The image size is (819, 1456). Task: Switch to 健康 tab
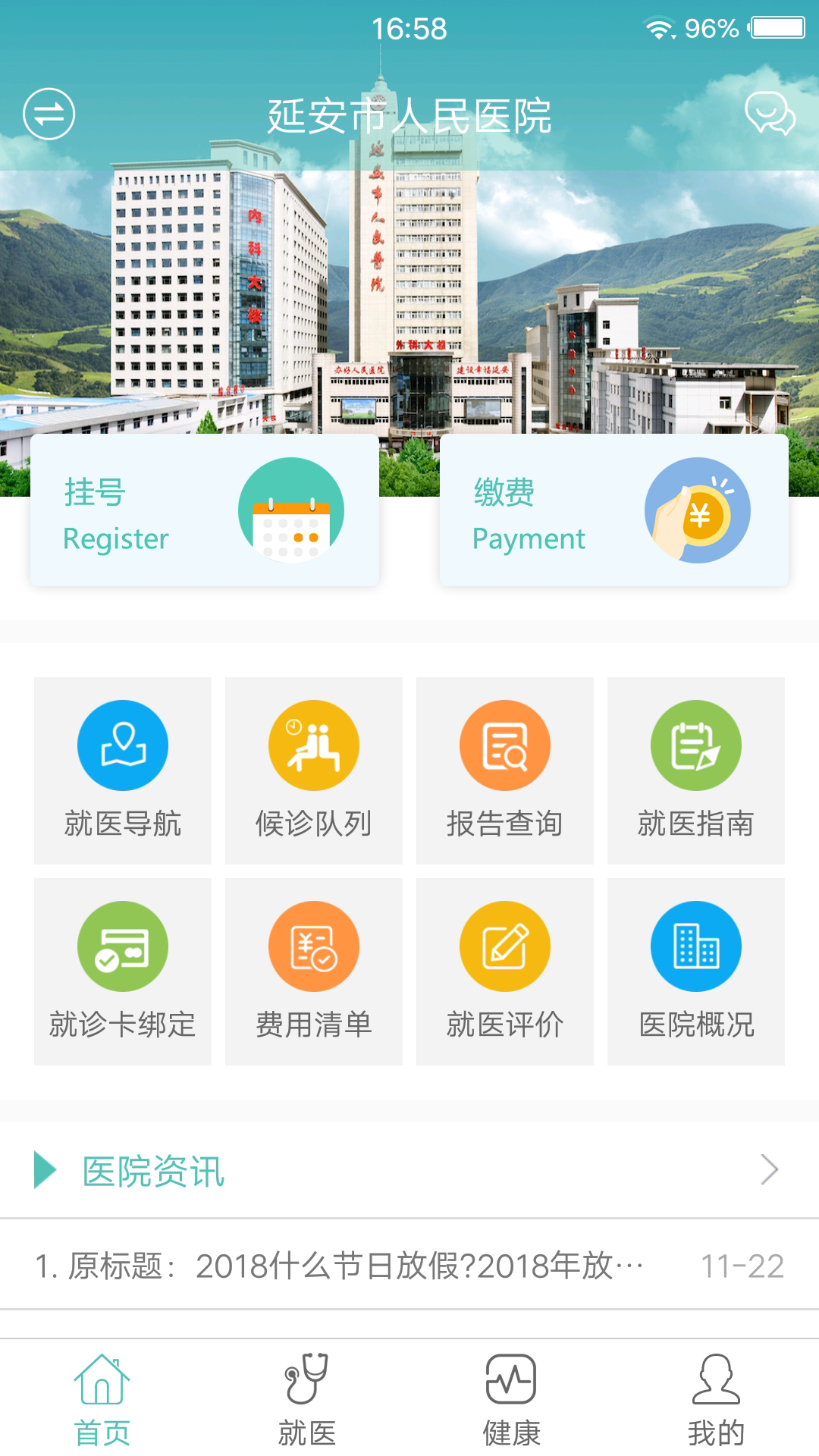pos(512,1400)
